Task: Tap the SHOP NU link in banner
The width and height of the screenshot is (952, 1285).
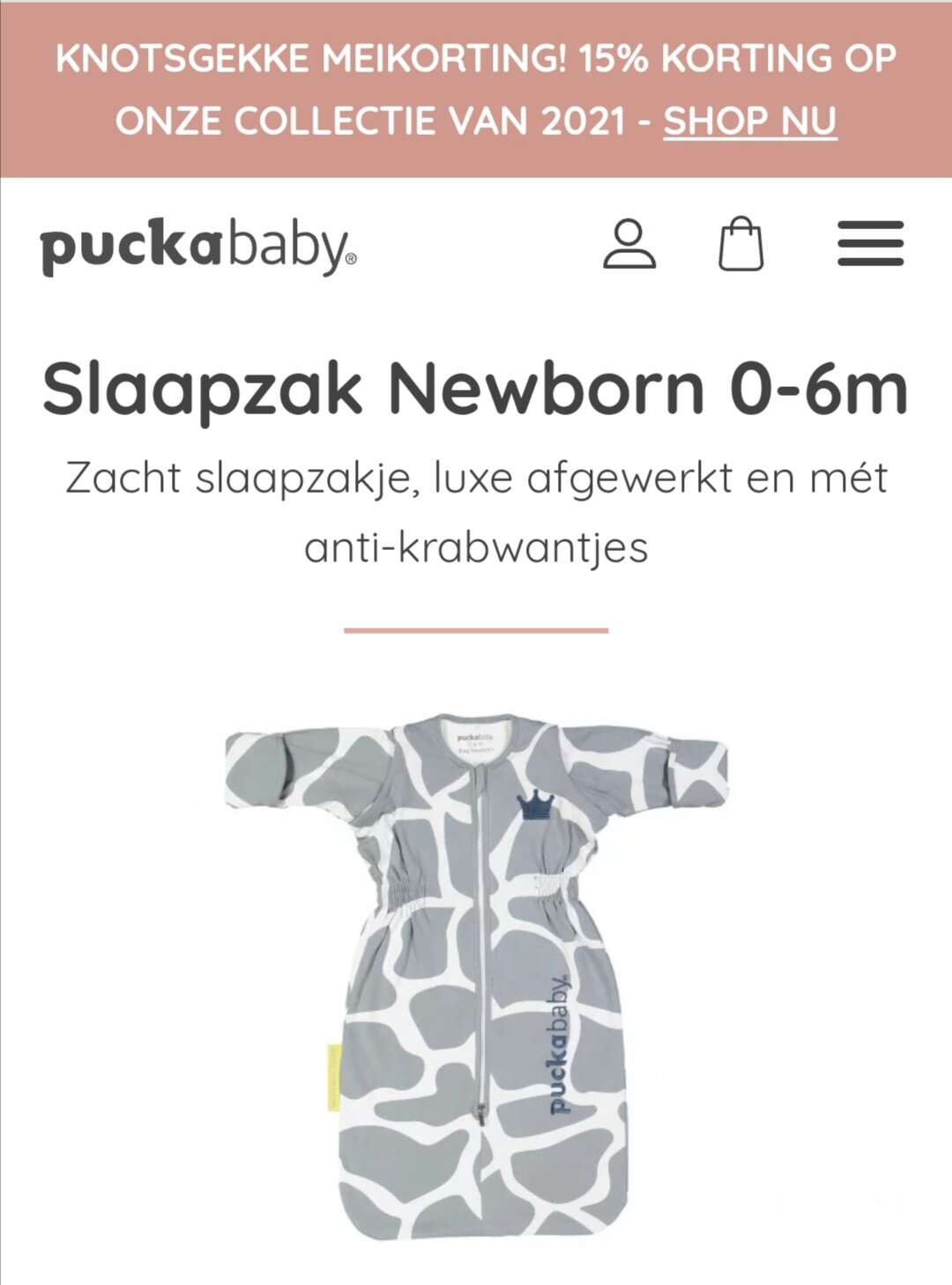Action: coord(749,121)
